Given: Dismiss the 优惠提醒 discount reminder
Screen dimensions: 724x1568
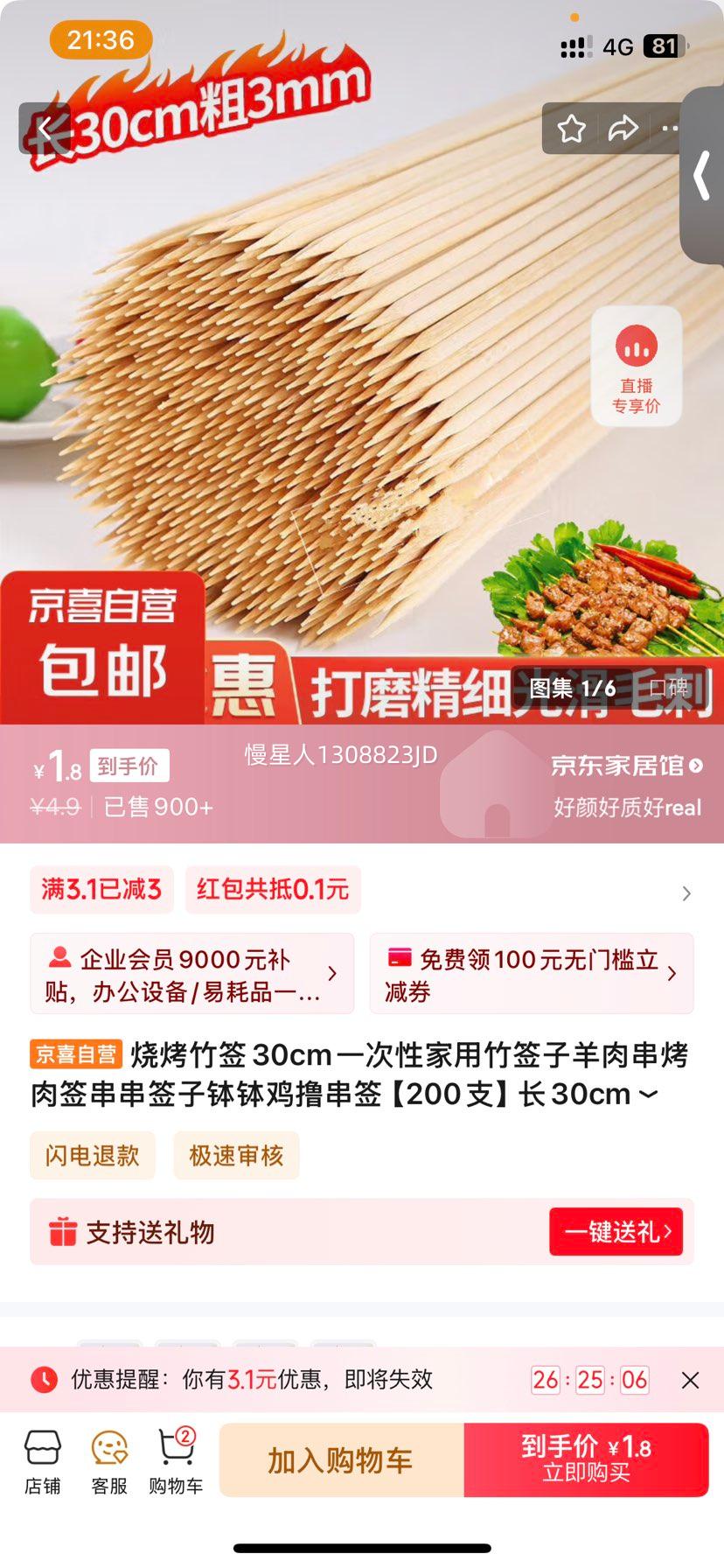Looking at the screenshot, I should pos(689,1380).
